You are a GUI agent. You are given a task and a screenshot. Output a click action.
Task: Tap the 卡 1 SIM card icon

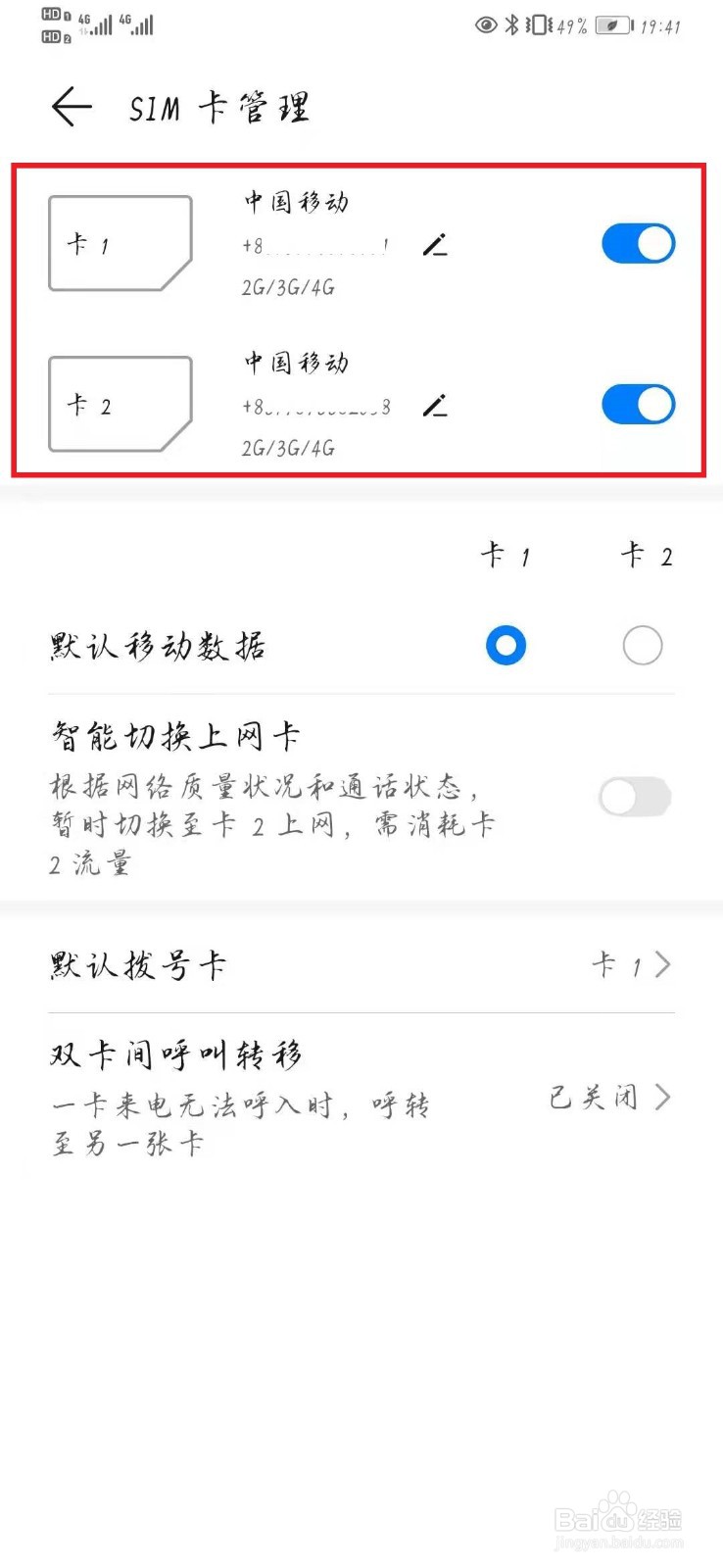120,243
